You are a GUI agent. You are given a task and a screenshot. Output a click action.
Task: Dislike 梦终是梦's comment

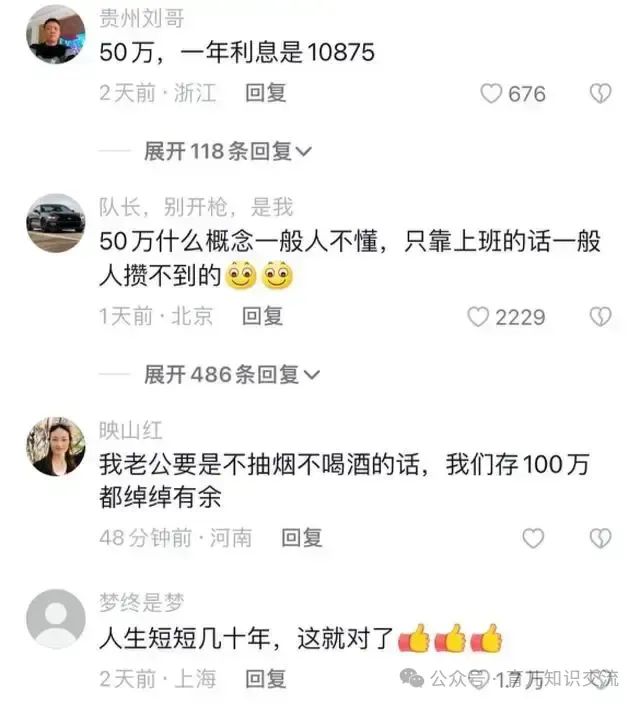599,680
